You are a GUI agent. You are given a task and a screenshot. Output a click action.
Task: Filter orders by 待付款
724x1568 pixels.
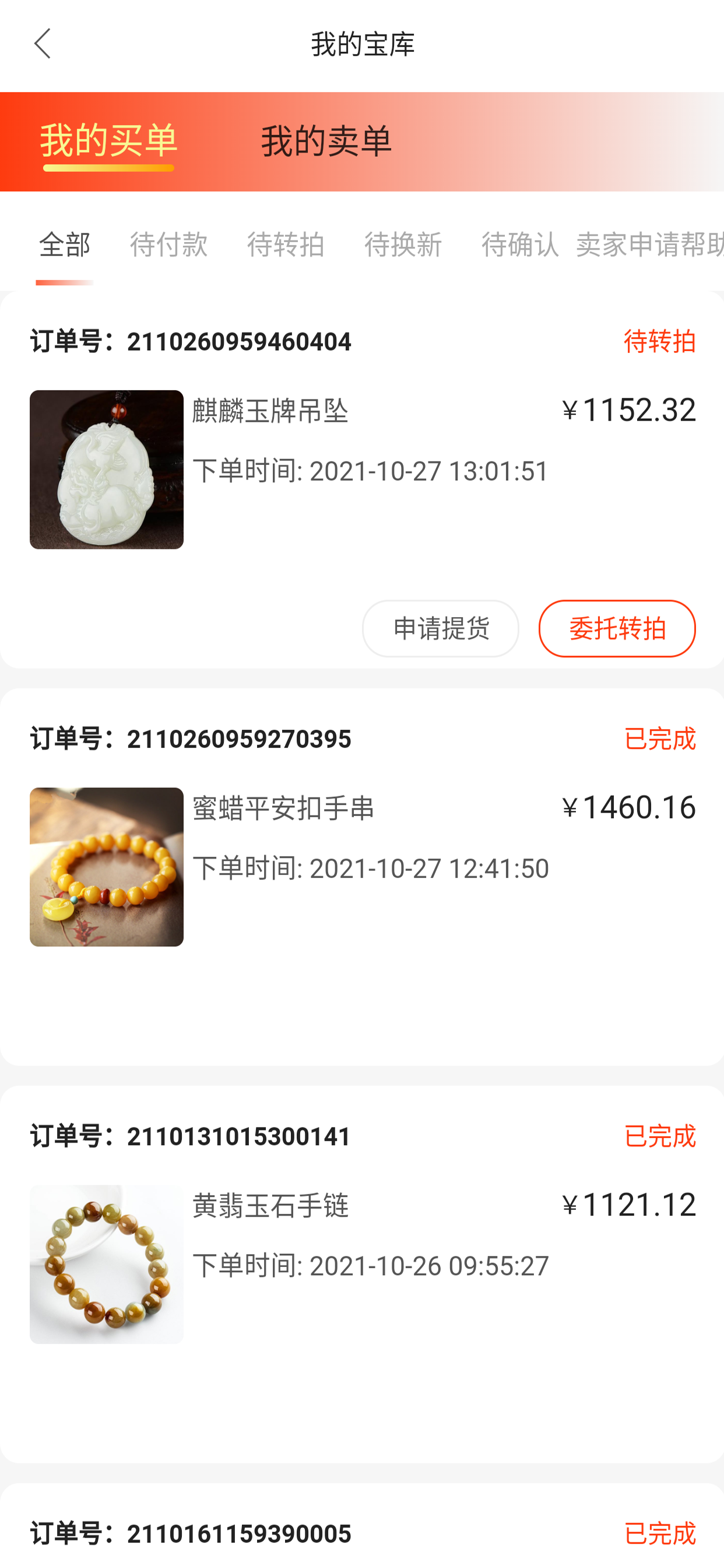coord(168,244)
